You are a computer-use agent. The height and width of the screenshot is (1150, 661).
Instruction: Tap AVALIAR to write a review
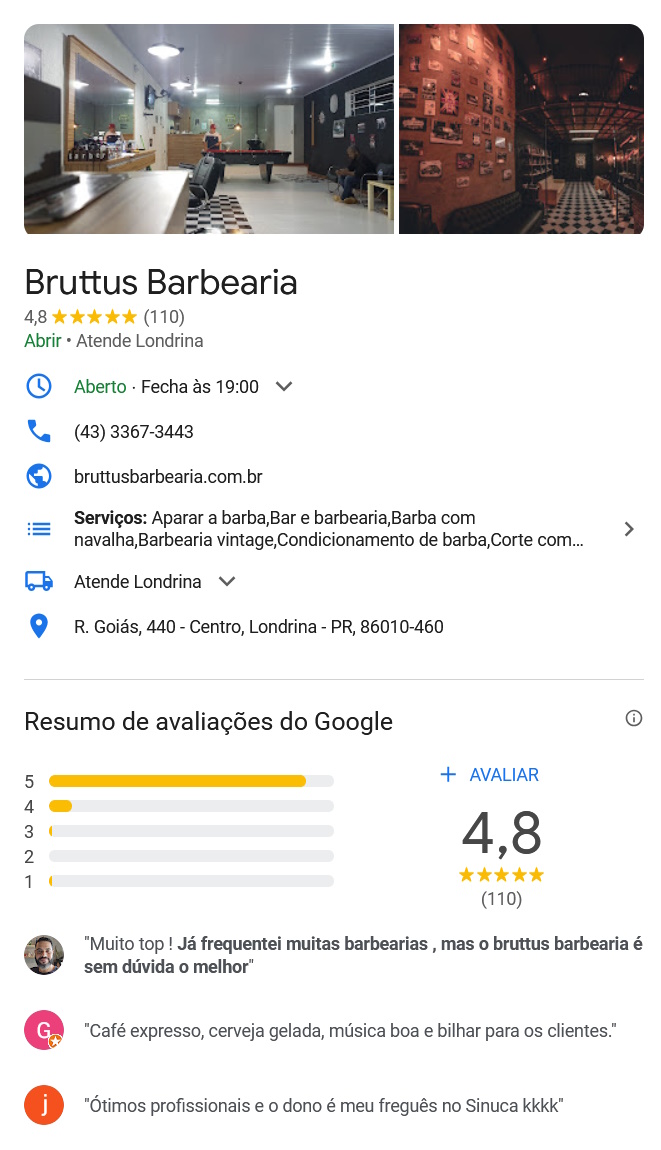(x=490, y=775)
